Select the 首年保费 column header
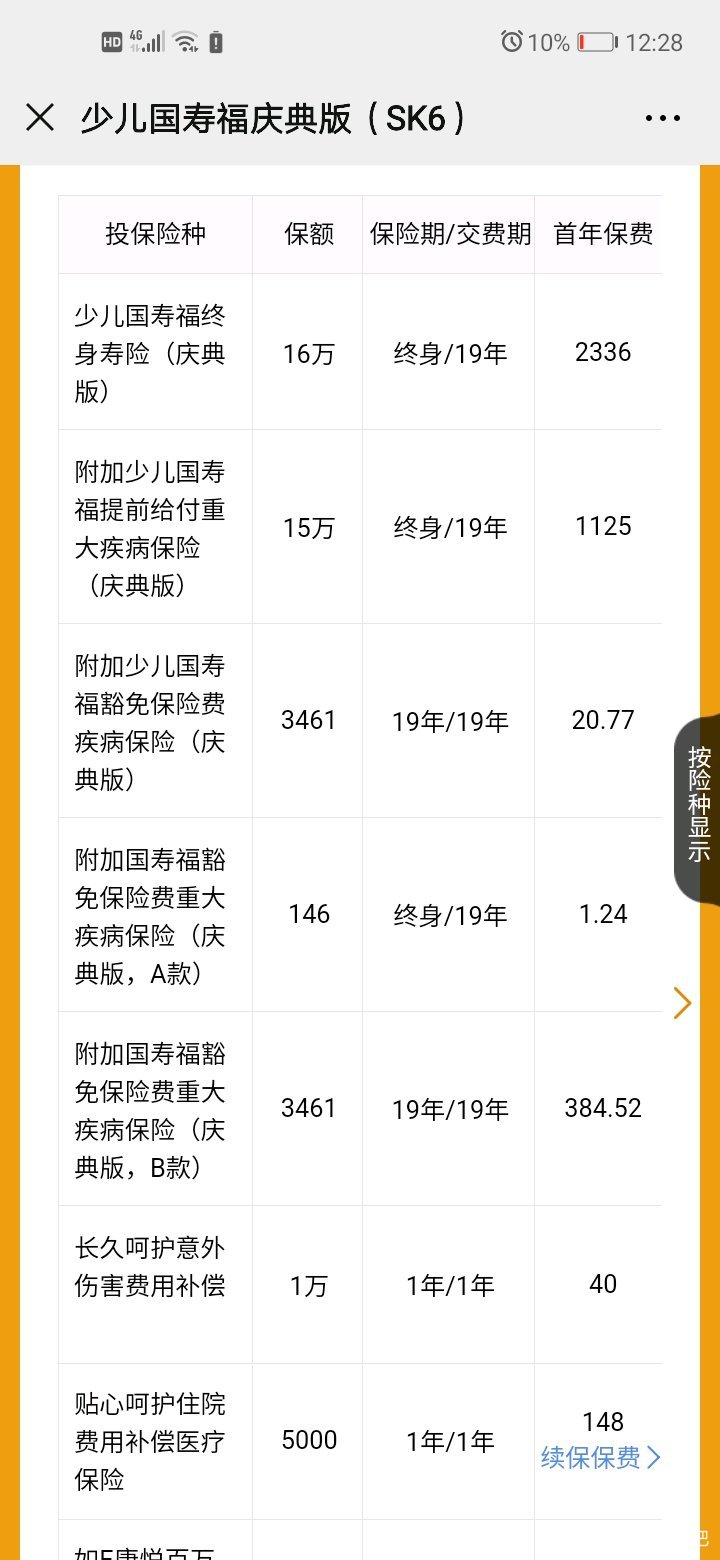The width and height of the screenshot is (720, 1560). click(601, 233)
